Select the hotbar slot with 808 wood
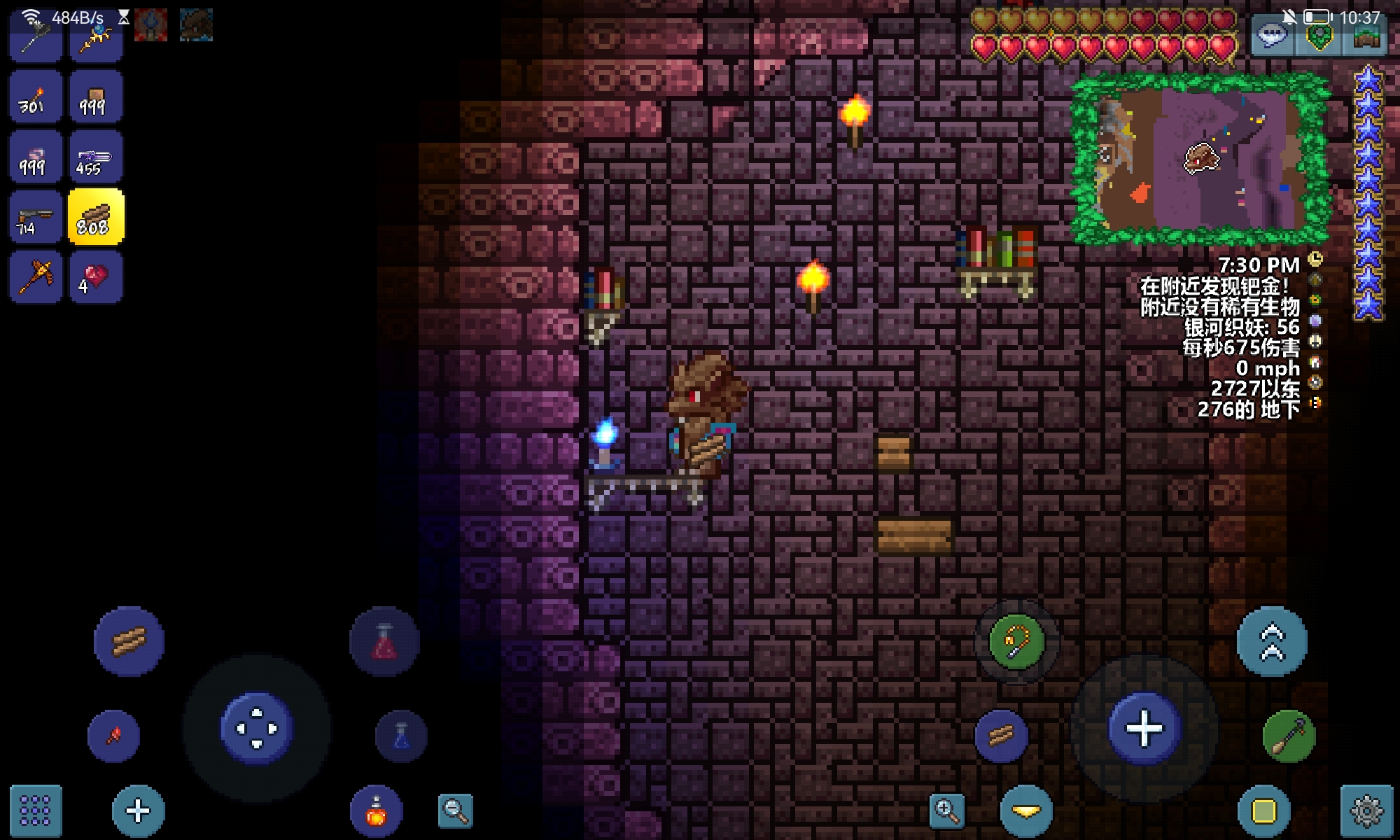This screenshot has height=840, width=1400. point(96,218)
